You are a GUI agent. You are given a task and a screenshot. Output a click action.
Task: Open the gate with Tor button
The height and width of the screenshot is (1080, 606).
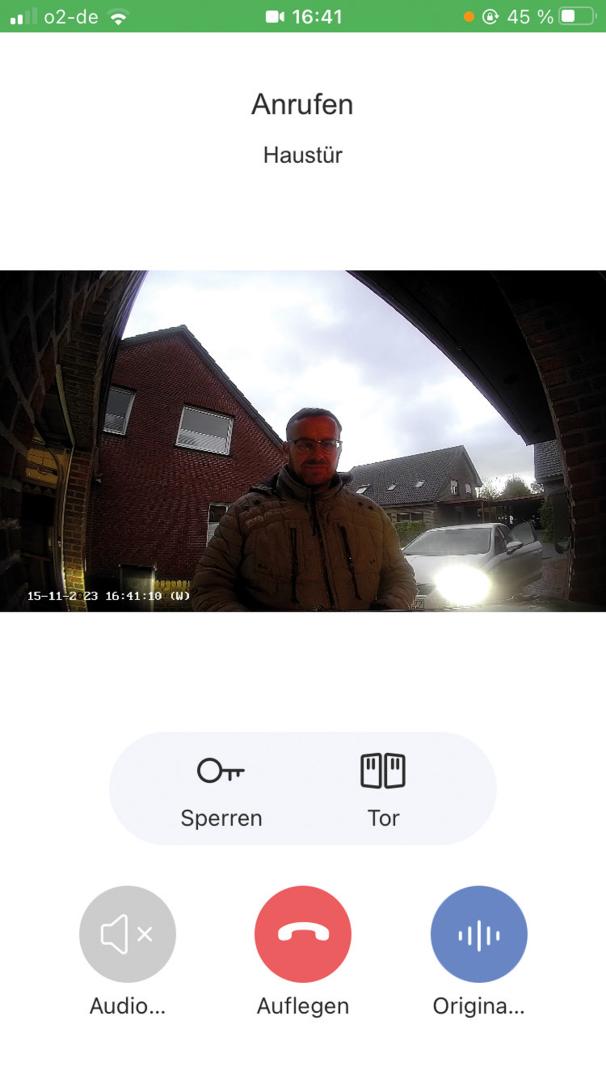point(383,789)
